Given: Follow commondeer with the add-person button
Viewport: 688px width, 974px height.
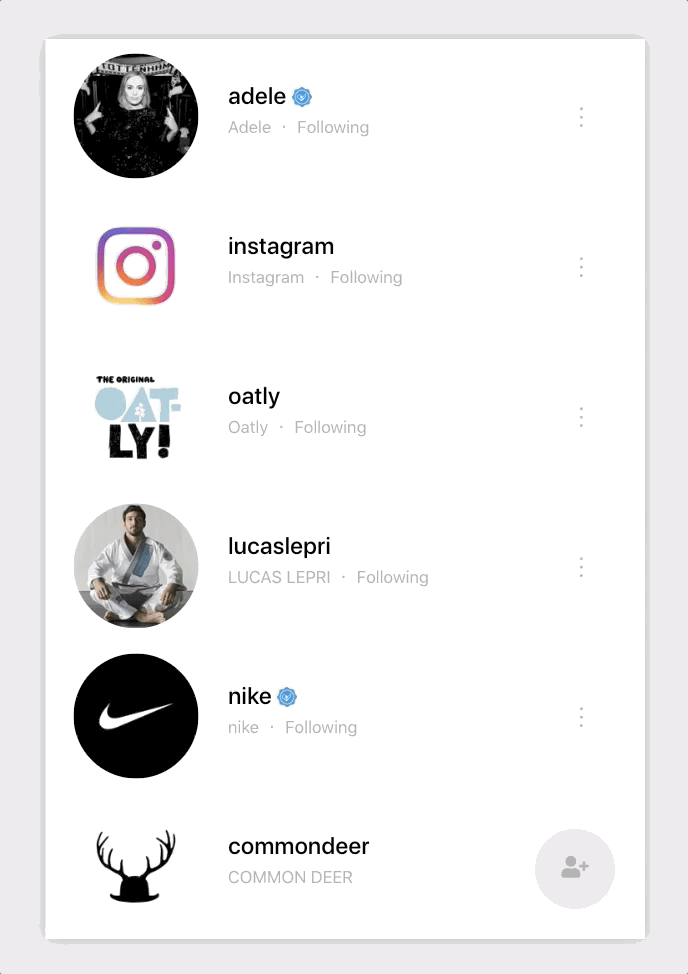Looking at the screenshot, I should (x=575, y=868).
